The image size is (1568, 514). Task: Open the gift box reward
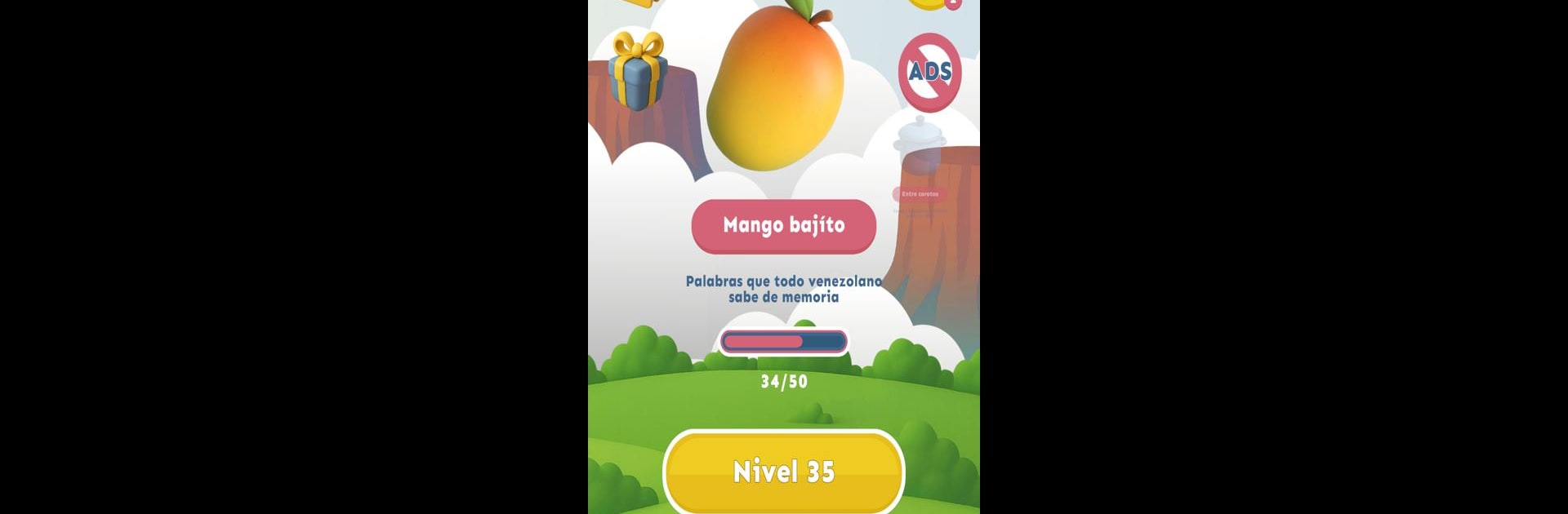tap(639, 71)
